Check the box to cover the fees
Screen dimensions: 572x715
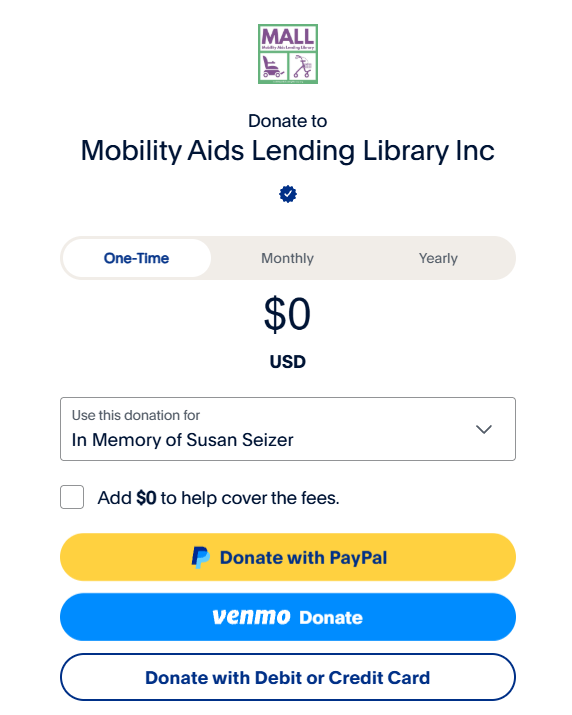point(72,497)
